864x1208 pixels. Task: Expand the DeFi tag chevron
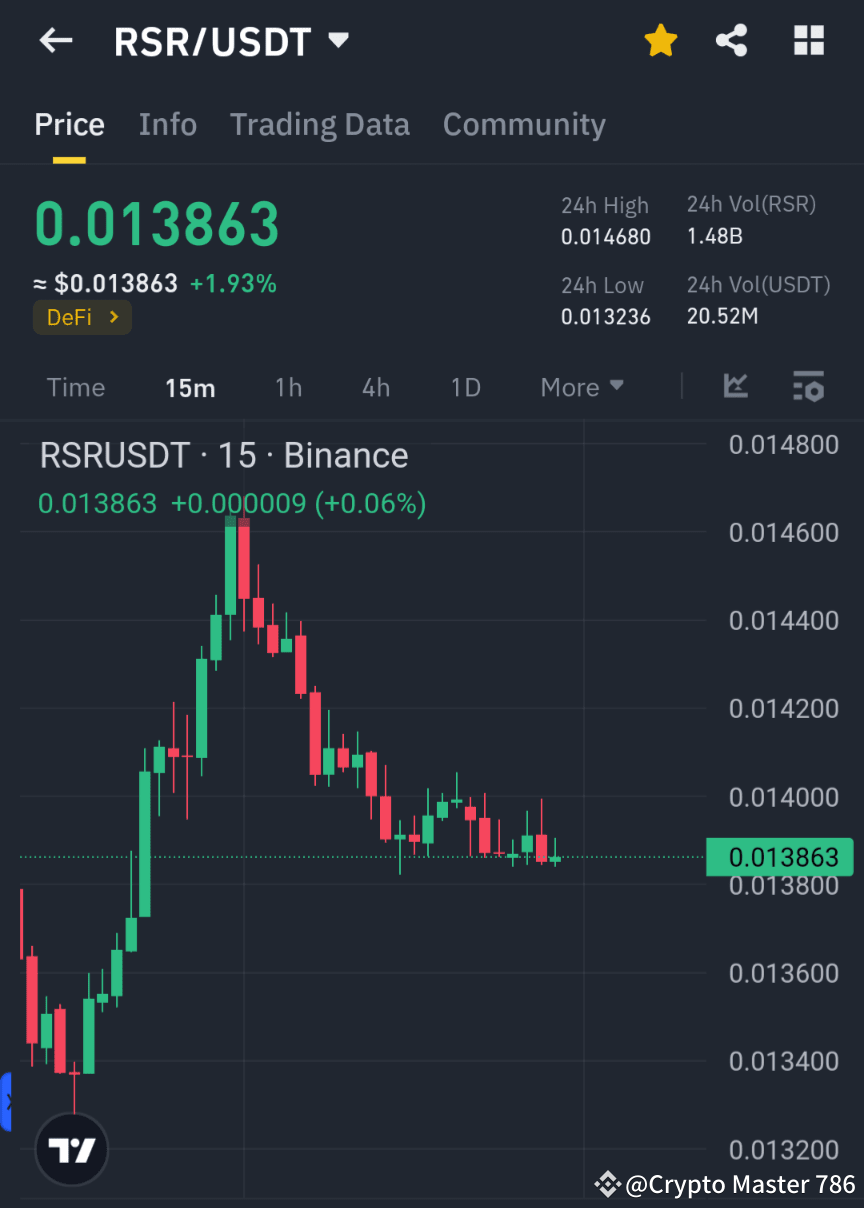(x=115, y=317)
